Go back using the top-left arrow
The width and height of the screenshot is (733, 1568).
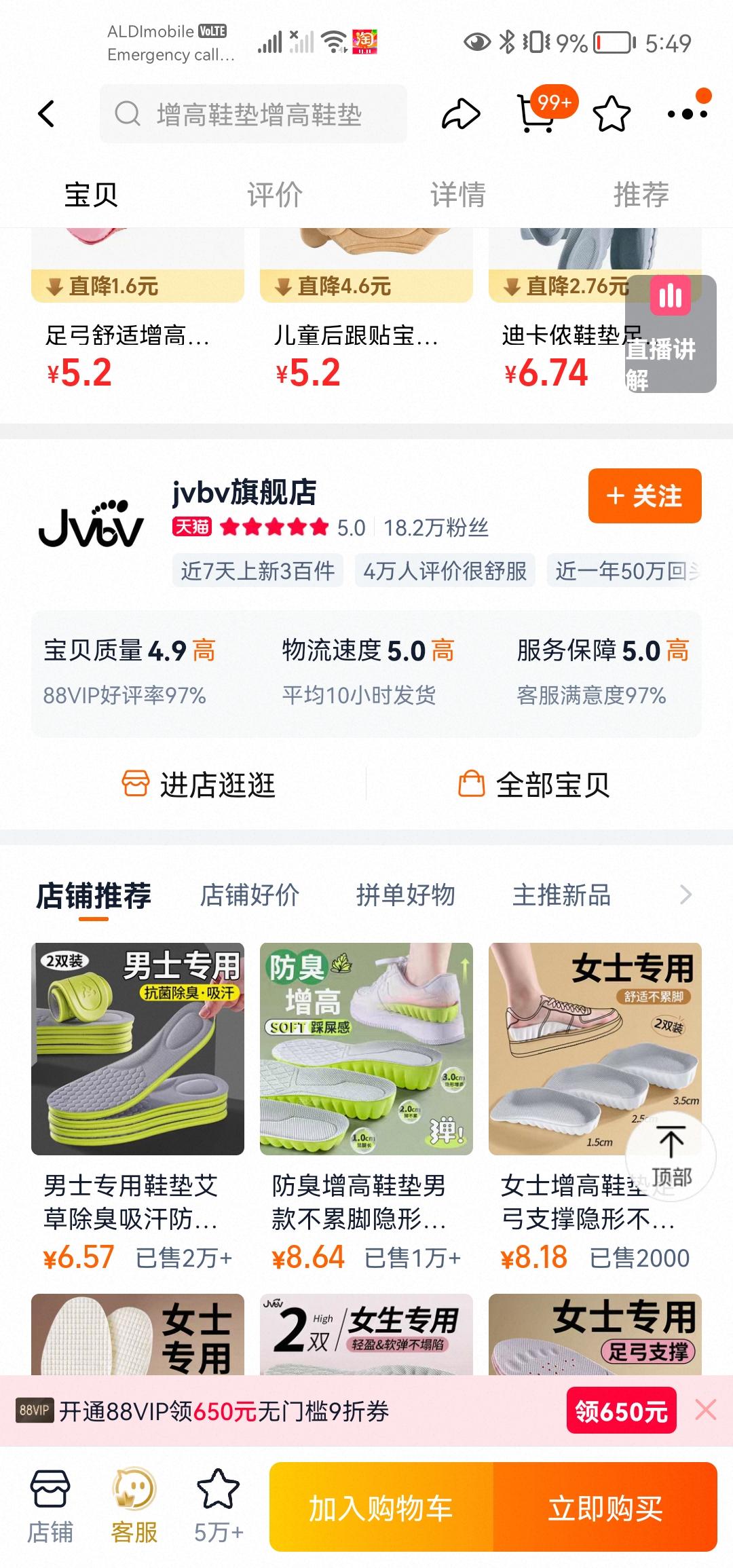(x=46, y=114)
